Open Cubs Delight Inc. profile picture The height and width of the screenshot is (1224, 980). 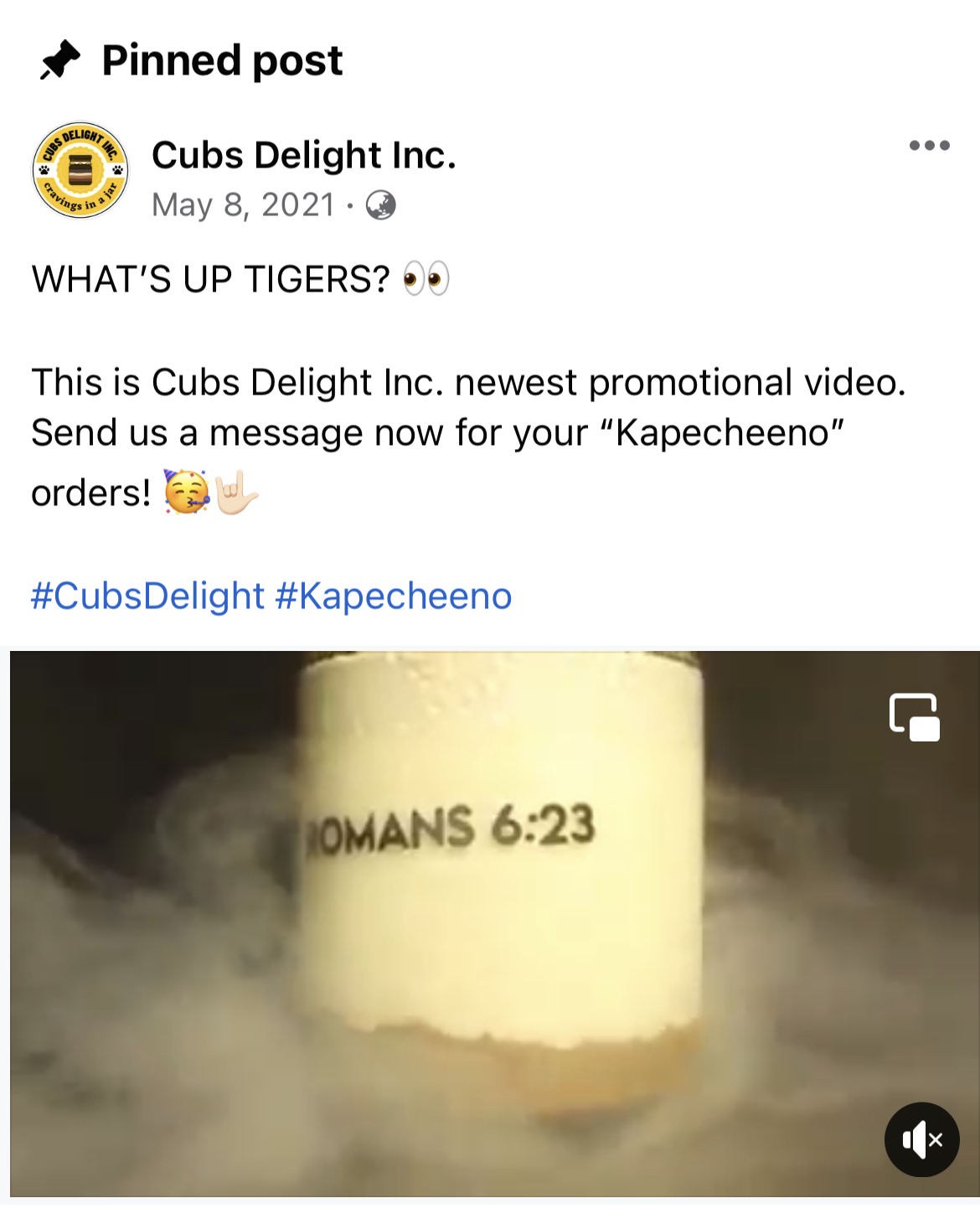point(80,170)
